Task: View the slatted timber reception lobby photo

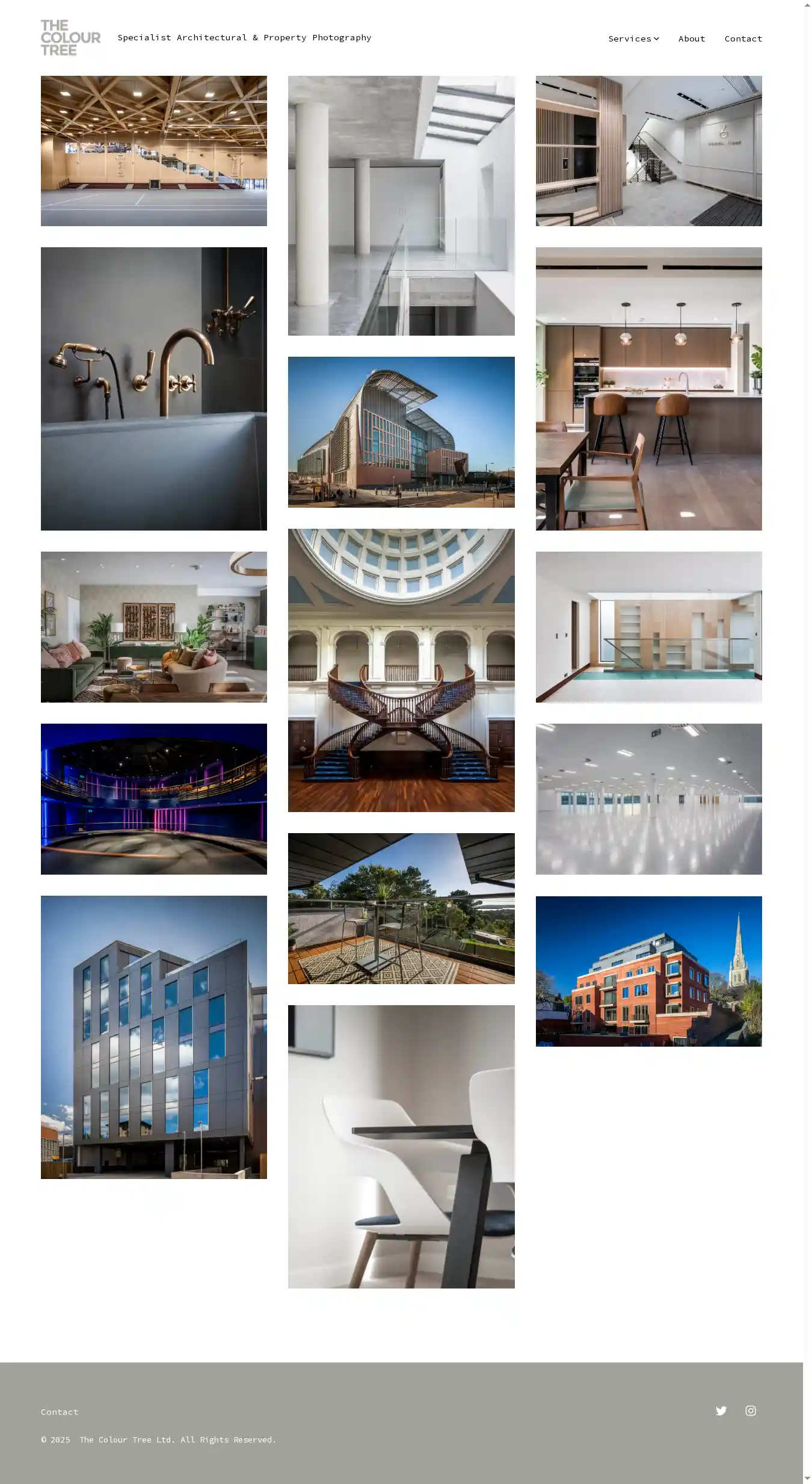Action: coord(648,150)
